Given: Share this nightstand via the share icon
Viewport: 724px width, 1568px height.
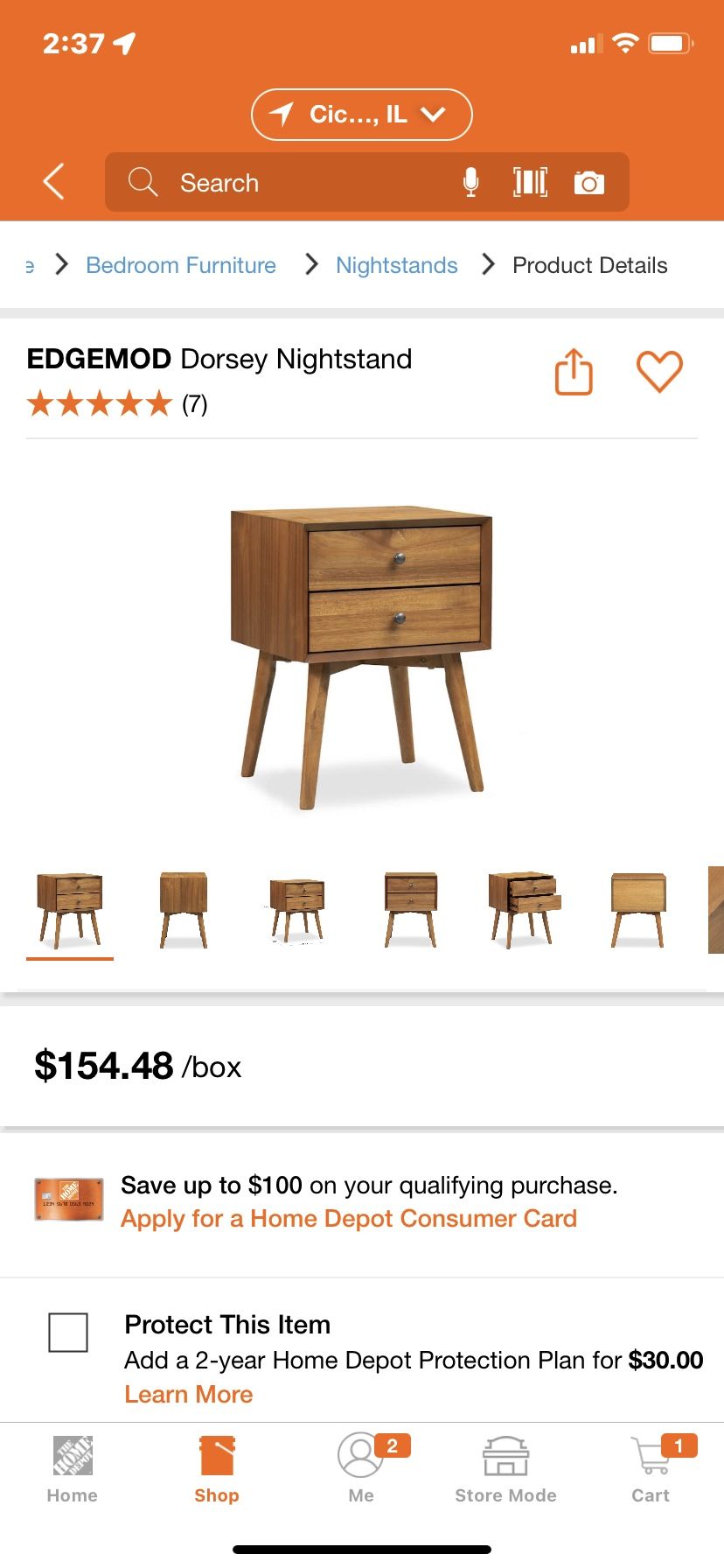Looking at the screenshot, I should pos(573,372).
